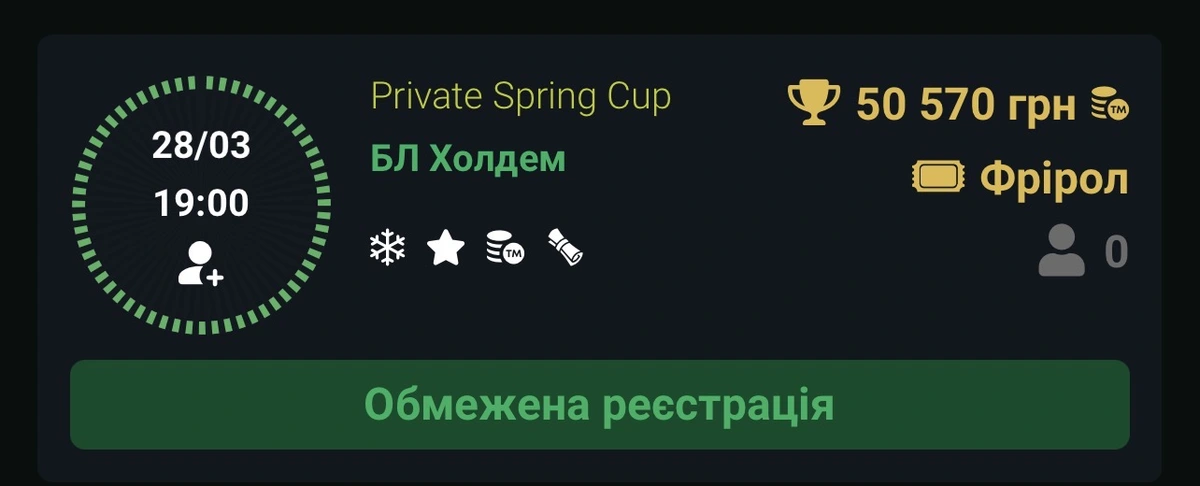Image resolution: width=1200 pixels, height=486 pixels.
Task: Tap the Обмежена реєстрація button
Action: click(599, 405)
